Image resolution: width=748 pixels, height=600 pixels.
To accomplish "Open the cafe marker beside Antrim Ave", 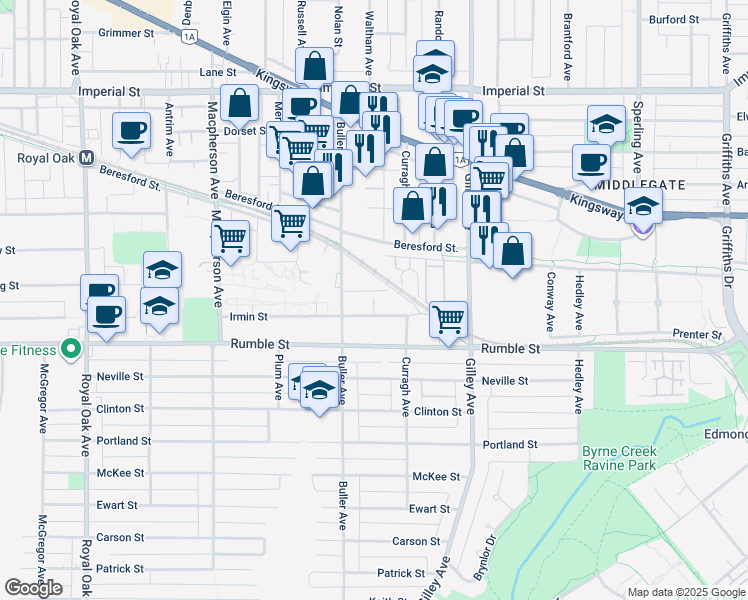I will [x=131, y=133].
